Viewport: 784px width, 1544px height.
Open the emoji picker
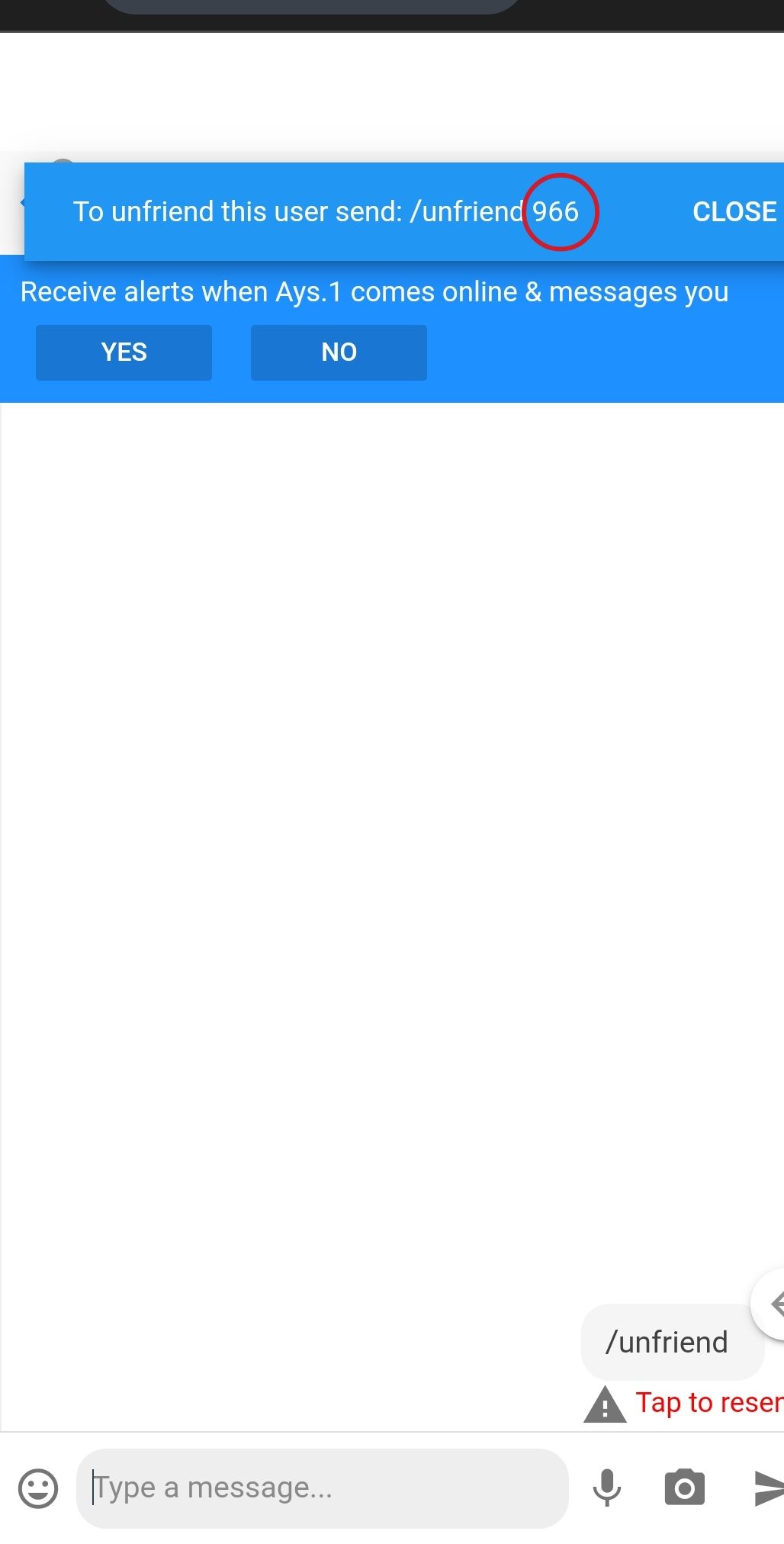[38, 1488]
